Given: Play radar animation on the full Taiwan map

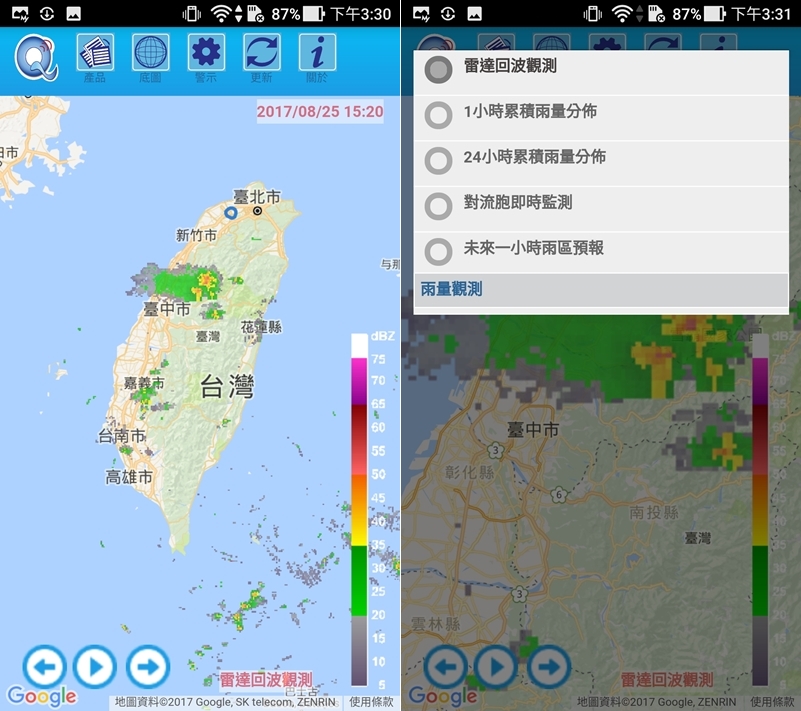Looking at the screenshot, I should tap(95, 666).
